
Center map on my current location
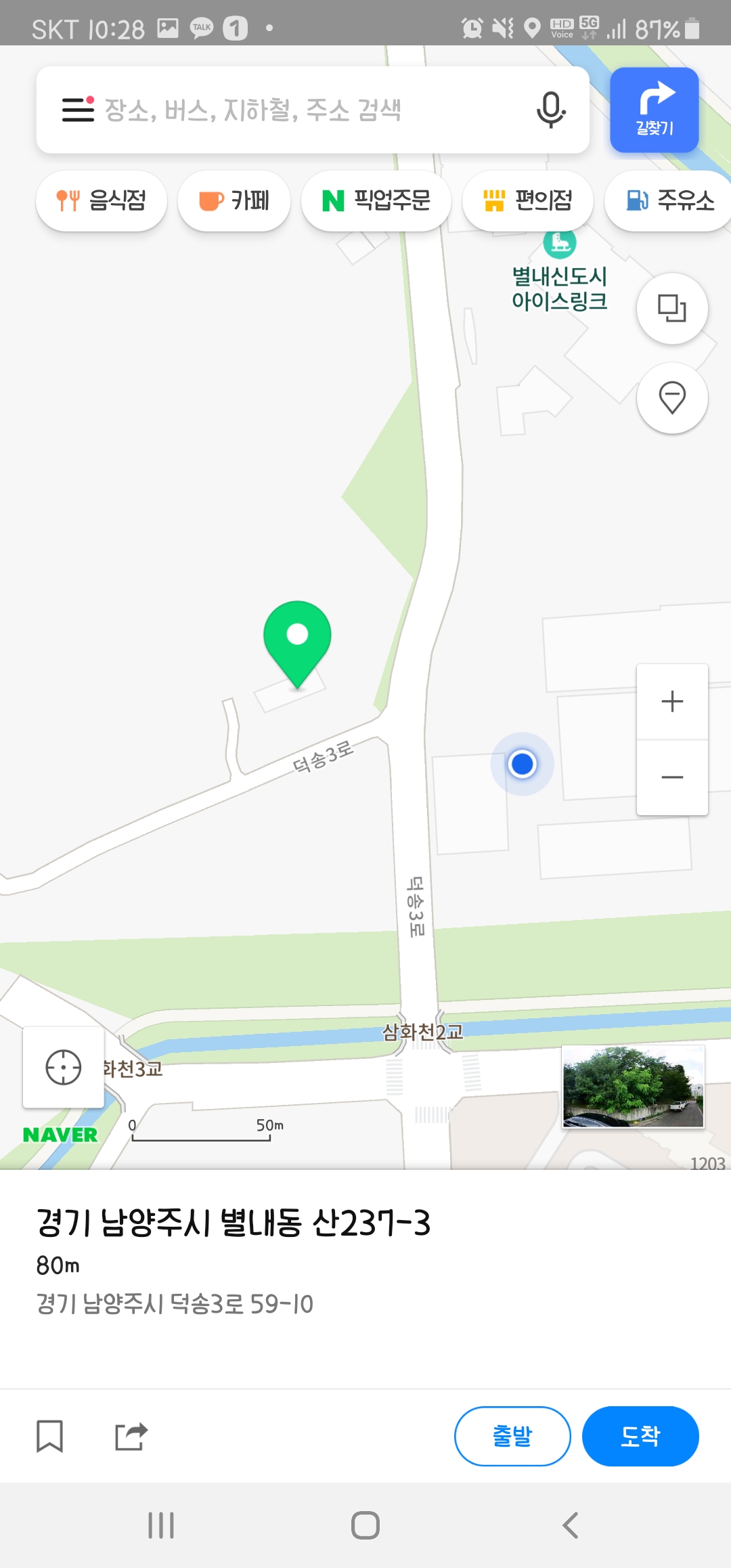(x=64, y=1068)
